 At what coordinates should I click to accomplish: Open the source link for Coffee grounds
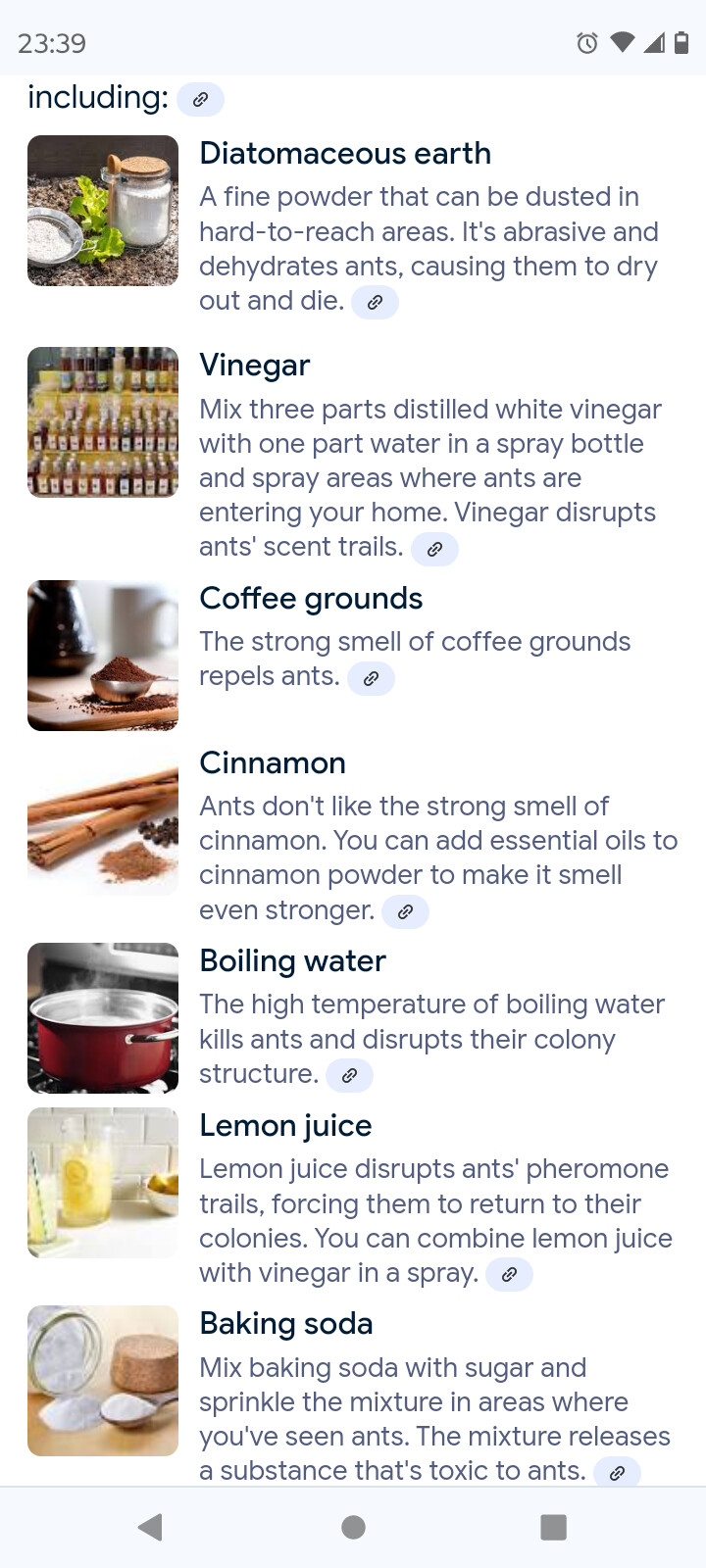click(371, 678)
